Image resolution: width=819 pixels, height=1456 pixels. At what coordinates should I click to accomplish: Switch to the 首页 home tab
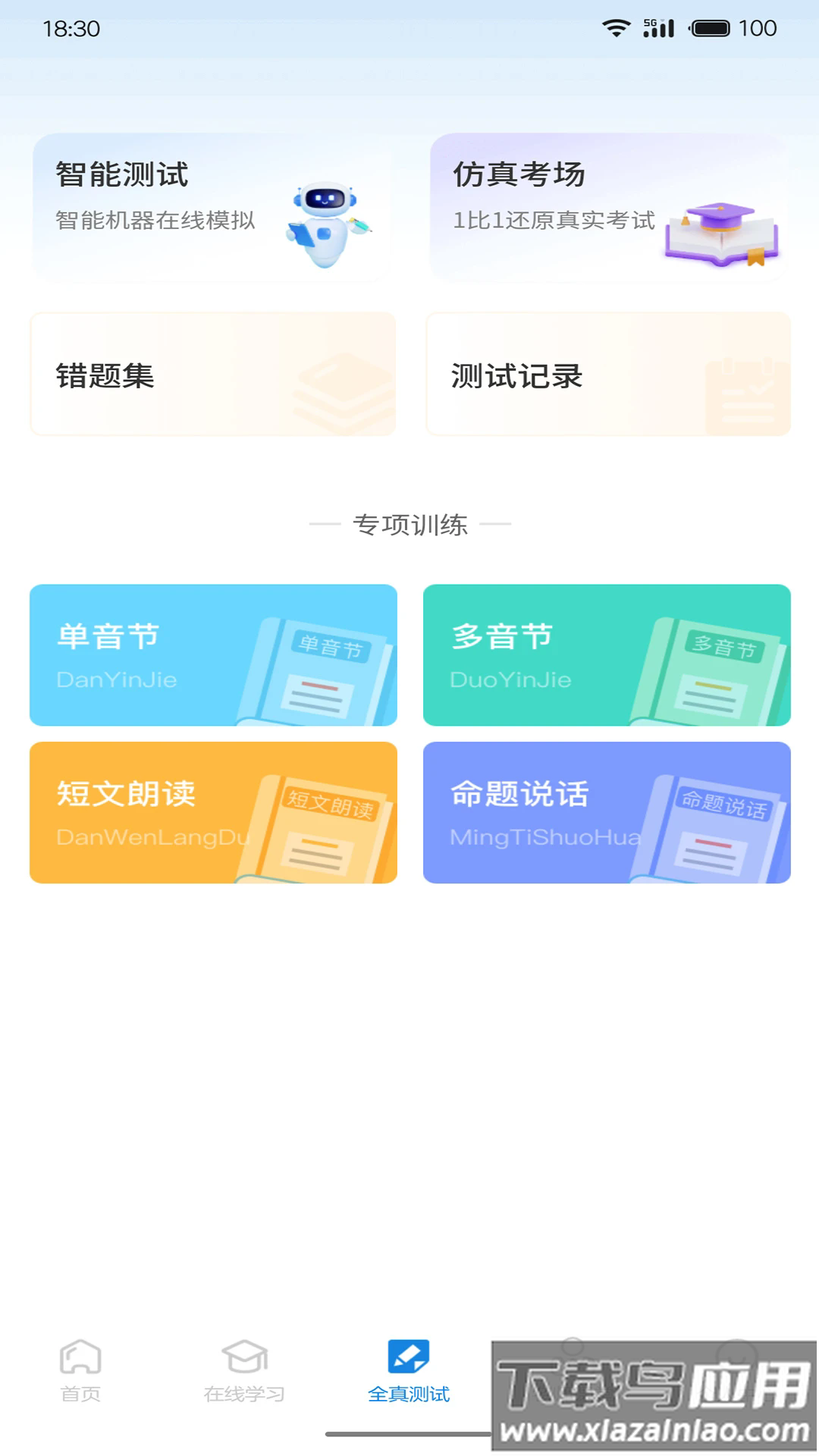pyautogui.click(x=80, y=1370)
